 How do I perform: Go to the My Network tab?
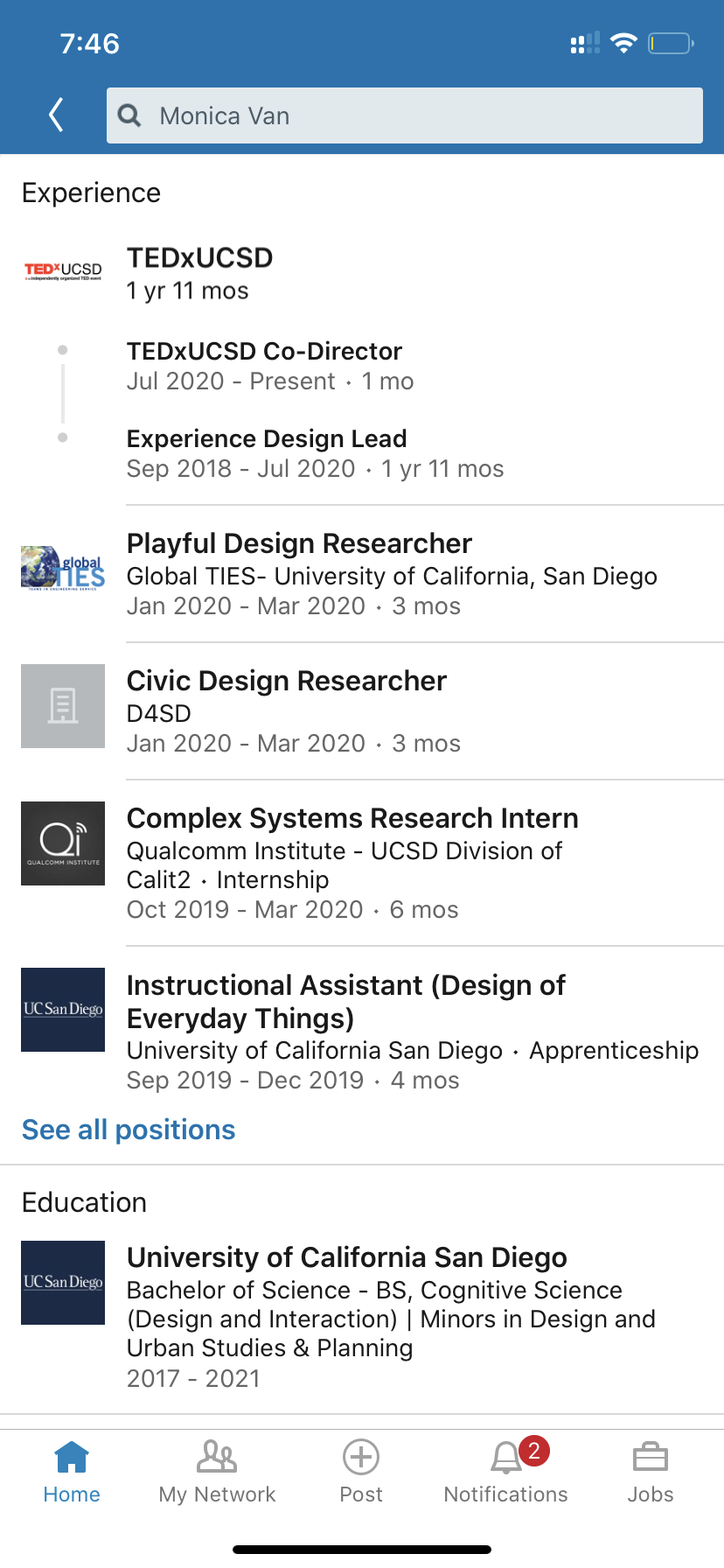point(217,1470)
